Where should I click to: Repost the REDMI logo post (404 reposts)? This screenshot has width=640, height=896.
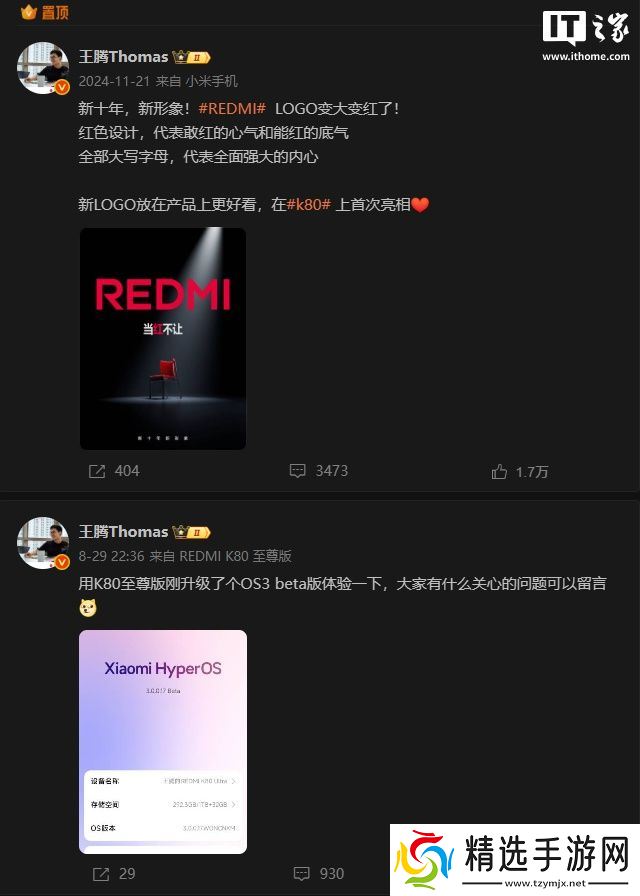pos(113,470)
